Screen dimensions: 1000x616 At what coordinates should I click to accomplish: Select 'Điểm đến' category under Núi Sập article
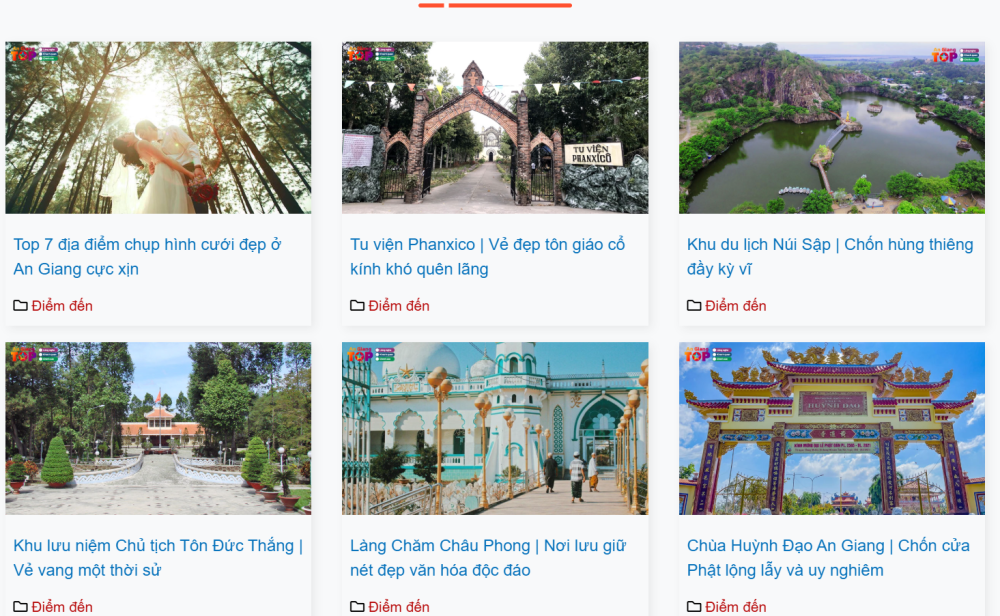click(736, 305)
